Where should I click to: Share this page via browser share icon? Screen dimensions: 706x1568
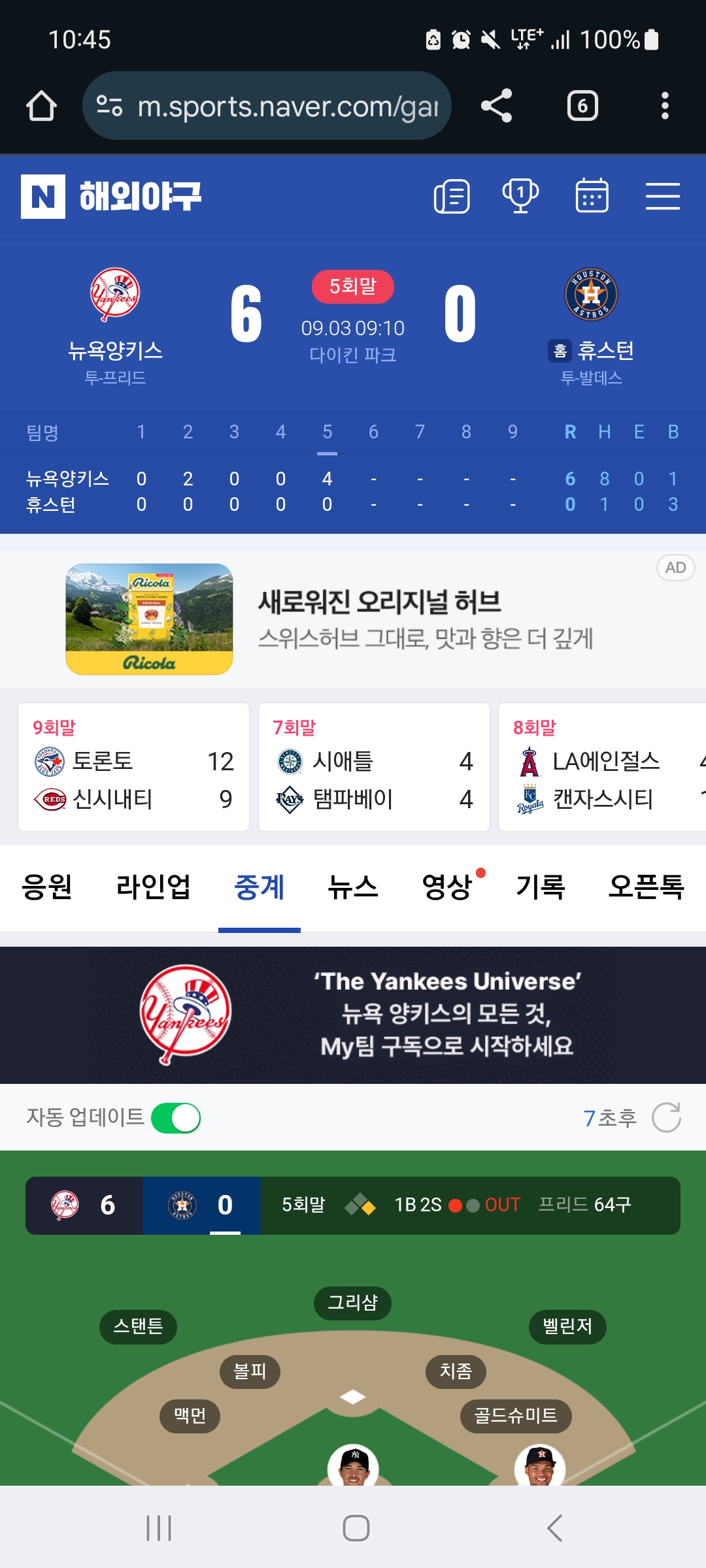pos(497,106)
